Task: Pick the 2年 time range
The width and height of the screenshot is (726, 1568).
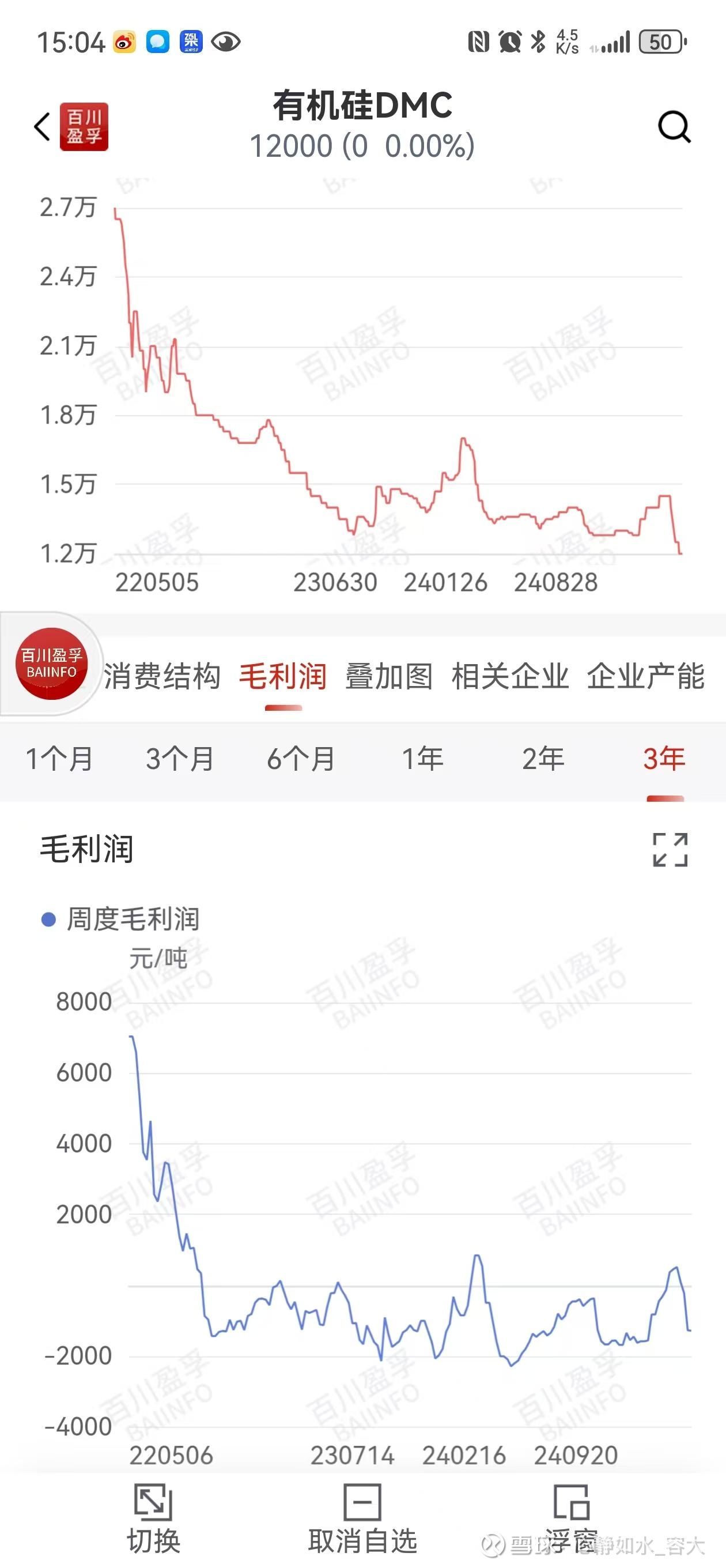Action: 543,759
